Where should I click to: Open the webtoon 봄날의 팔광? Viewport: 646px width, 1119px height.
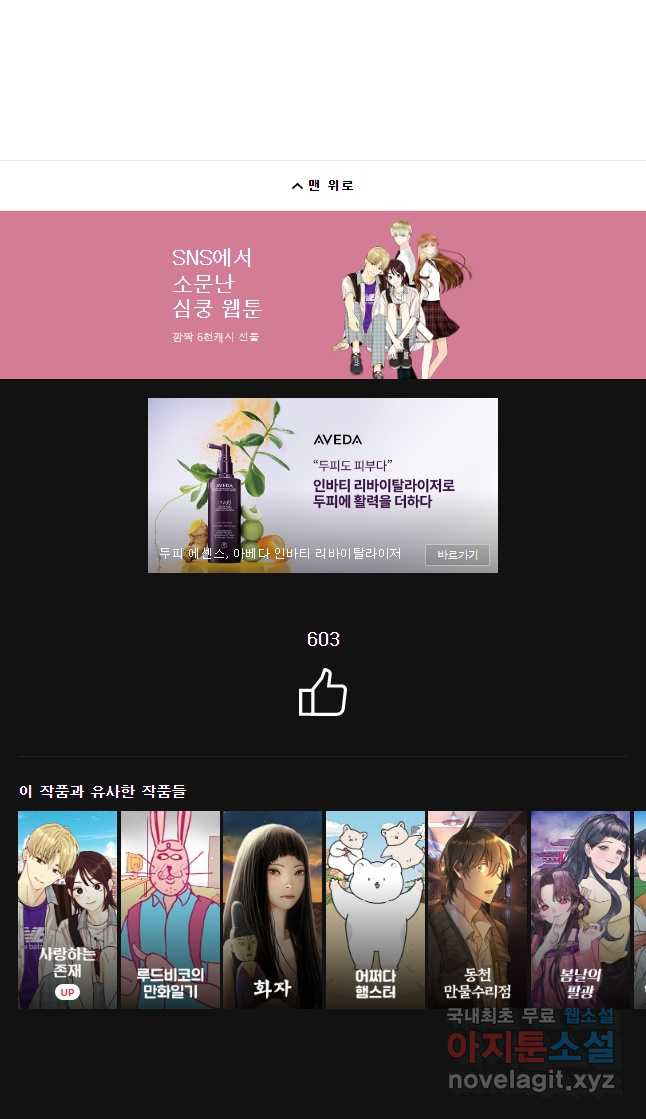click(x=580, y=909)
